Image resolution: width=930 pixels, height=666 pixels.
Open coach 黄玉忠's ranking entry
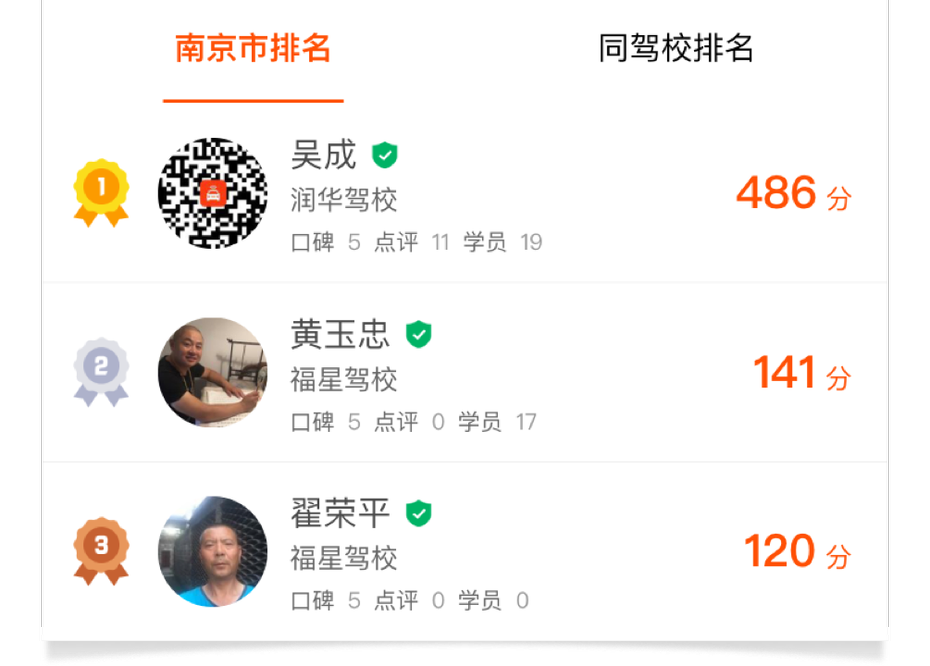coord(464,373)
